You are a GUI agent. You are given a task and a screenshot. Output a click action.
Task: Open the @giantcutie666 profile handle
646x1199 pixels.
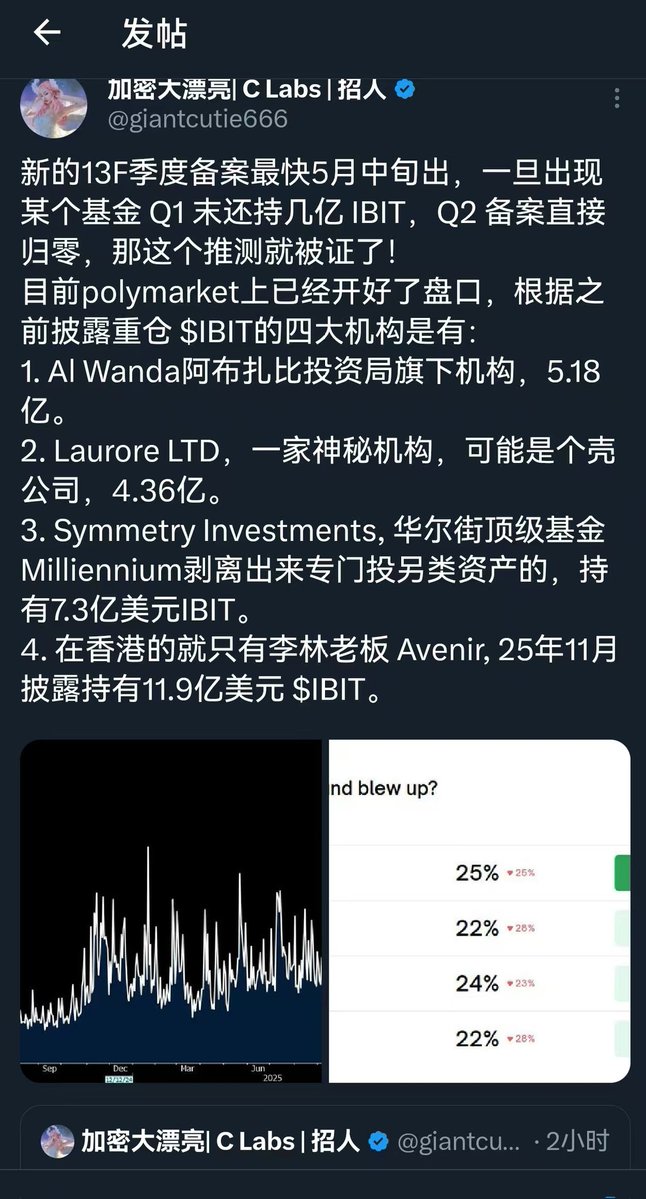coord(197,119)
